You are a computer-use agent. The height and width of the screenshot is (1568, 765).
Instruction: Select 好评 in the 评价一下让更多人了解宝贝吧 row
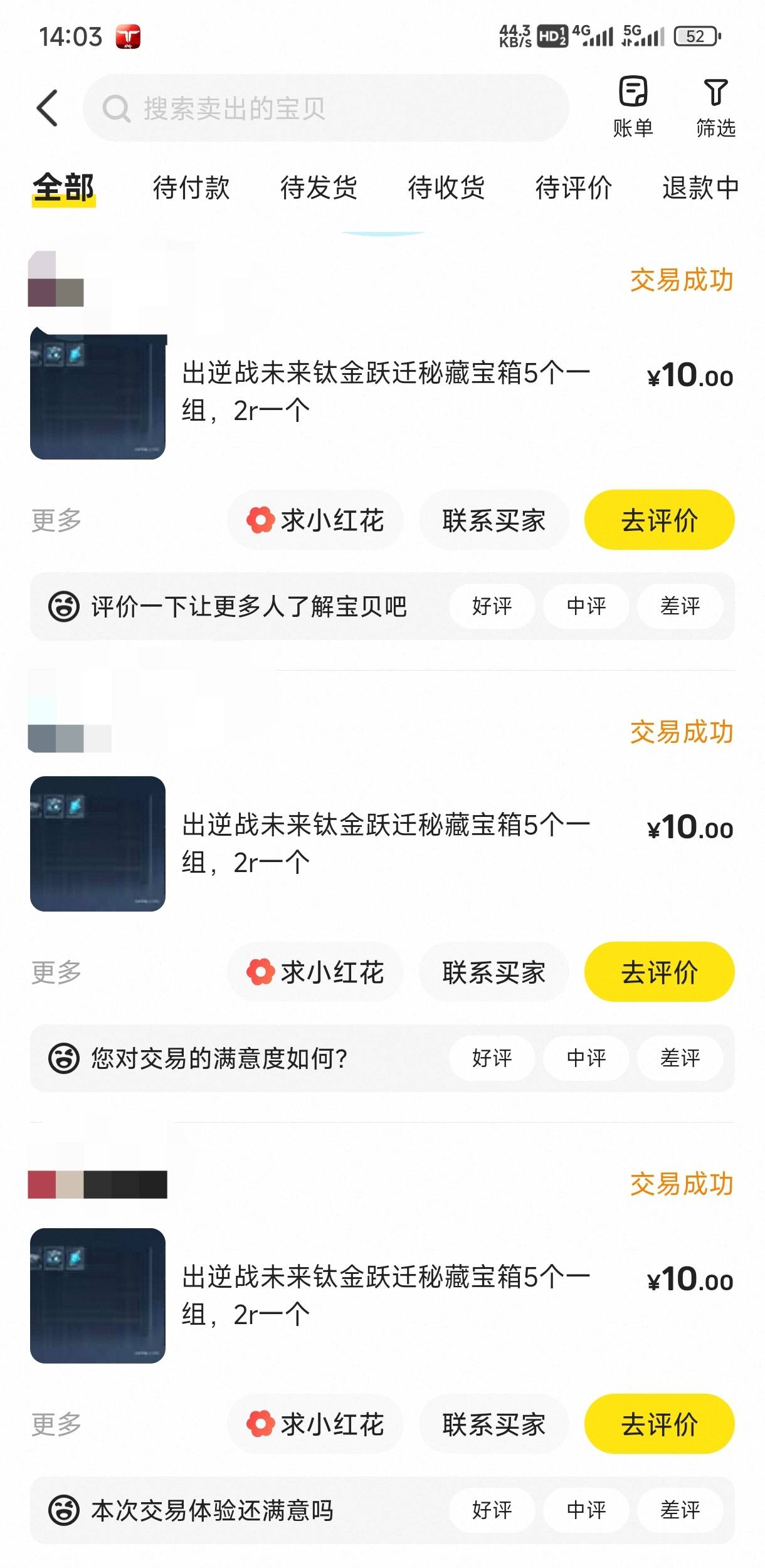pyautogui.click(x=492, y=606)
